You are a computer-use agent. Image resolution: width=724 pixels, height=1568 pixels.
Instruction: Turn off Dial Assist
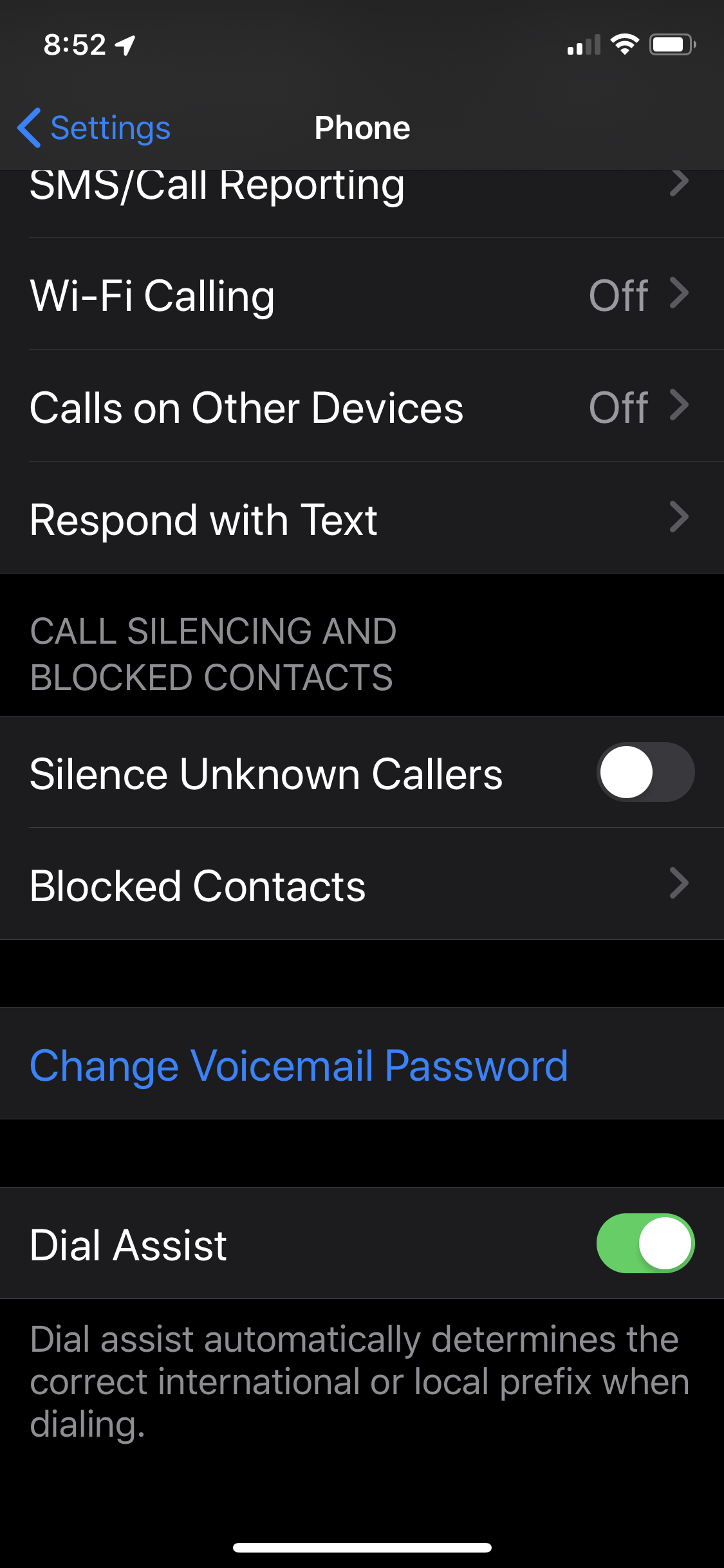pyautogui.click(x=645, y=1244)
